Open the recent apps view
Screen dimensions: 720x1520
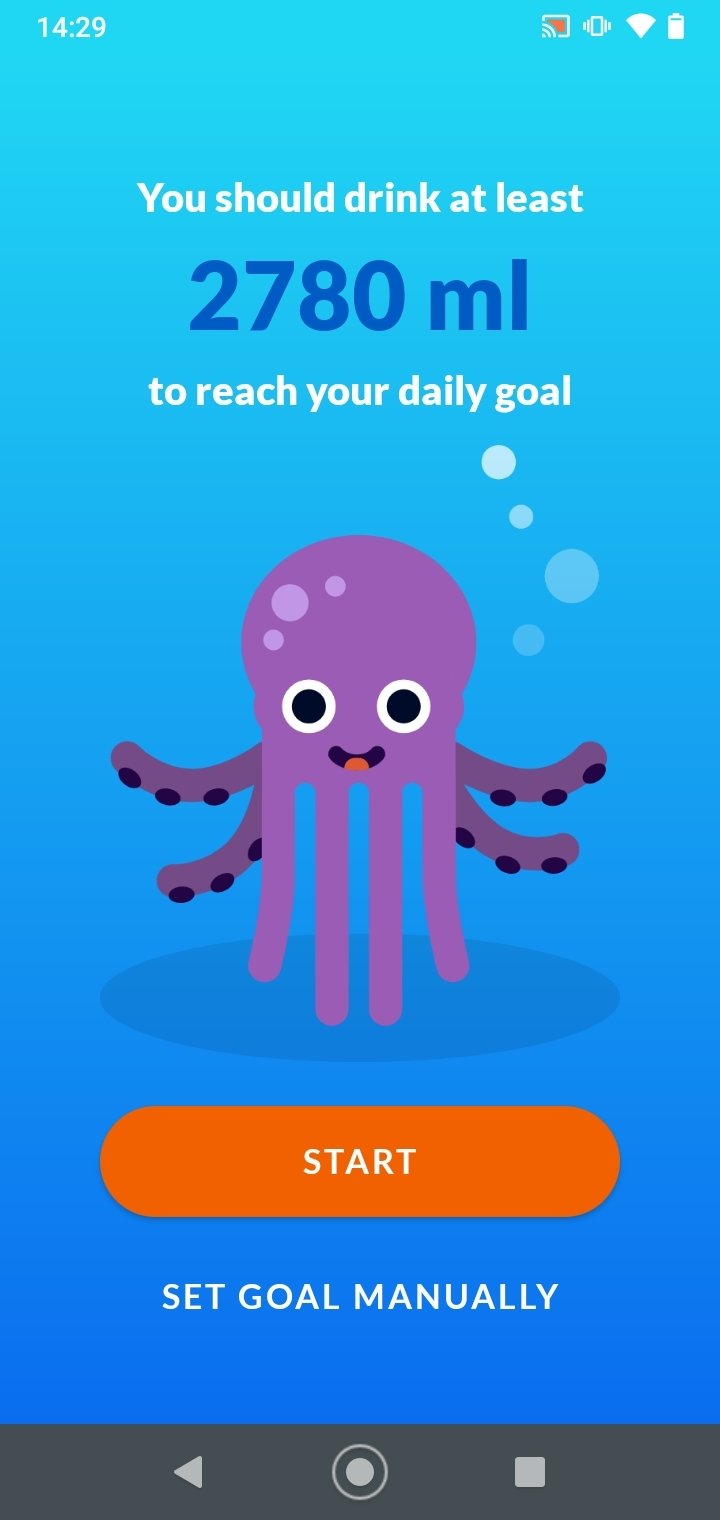pyautogui.click(x=530, y=1472)
